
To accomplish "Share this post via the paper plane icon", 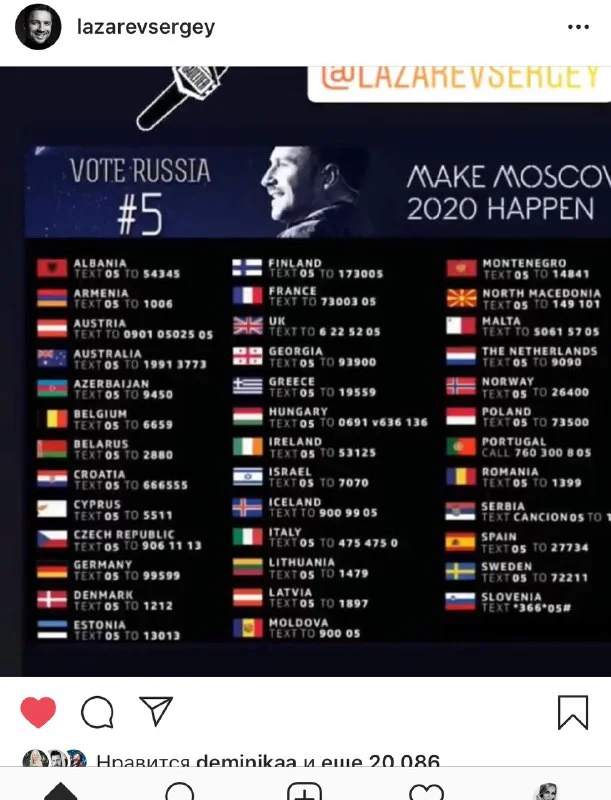I will 156,711.
